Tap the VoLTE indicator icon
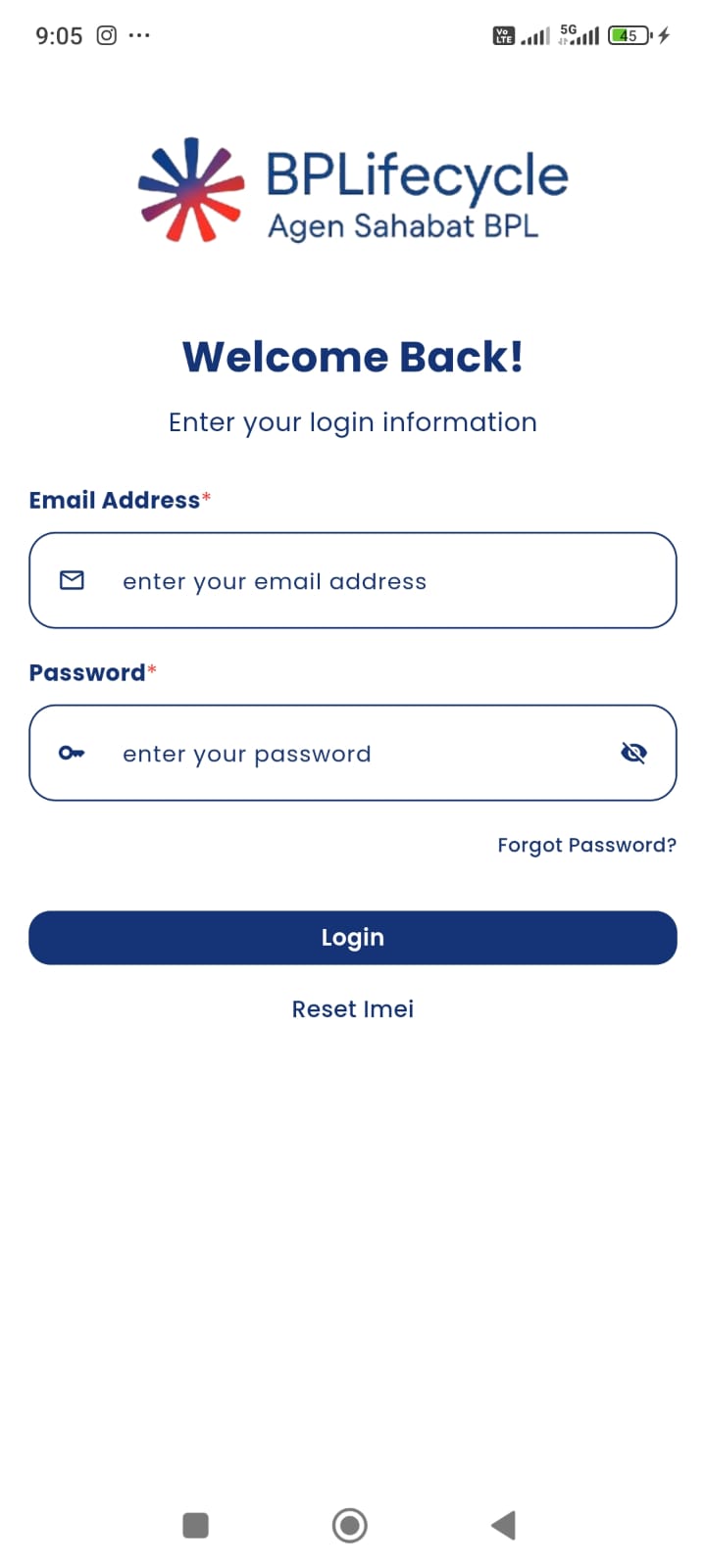The image size is (706, 1568). [503, 34]
